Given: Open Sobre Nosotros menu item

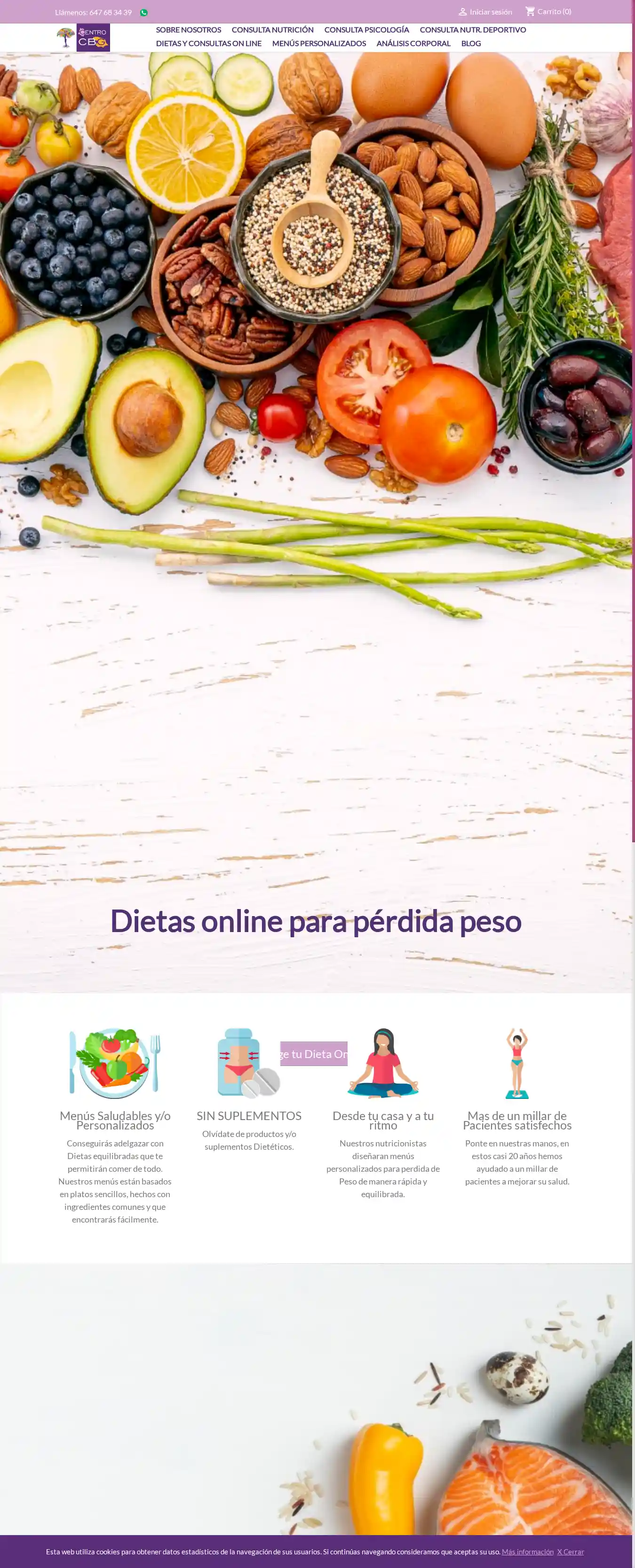Looking at the screenshot, I should (188, 30).
